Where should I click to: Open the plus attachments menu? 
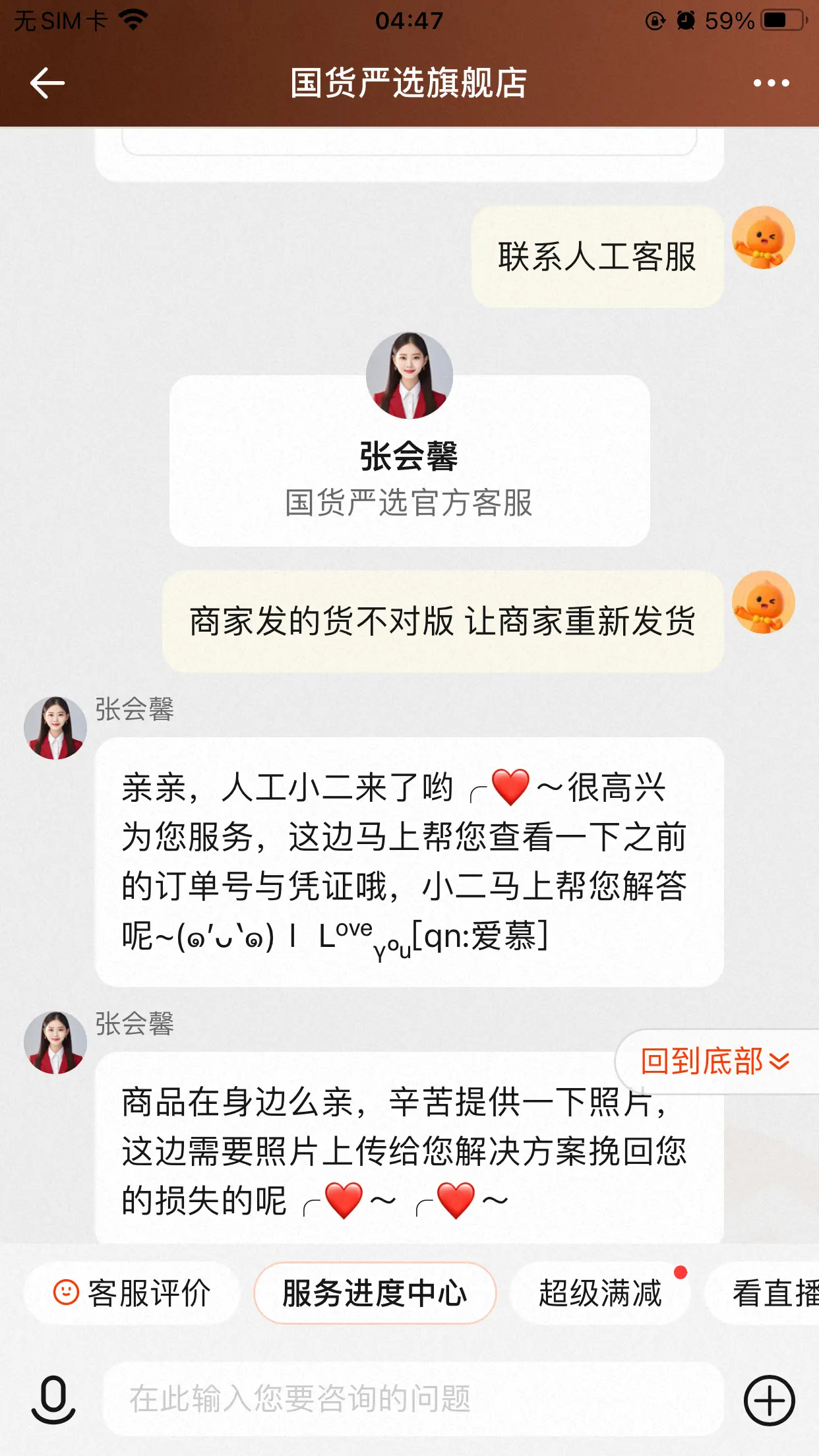769,1400
